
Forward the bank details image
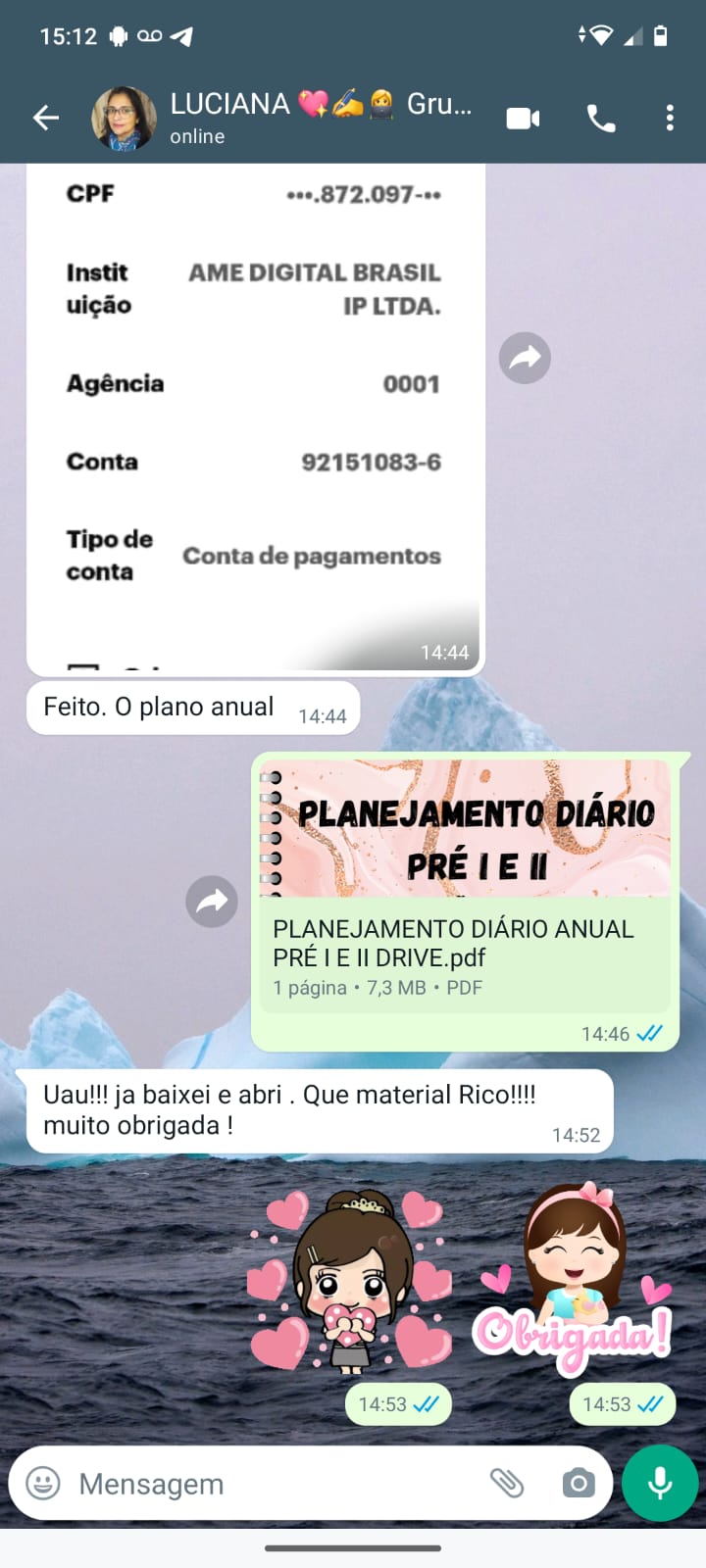[525, 358]
